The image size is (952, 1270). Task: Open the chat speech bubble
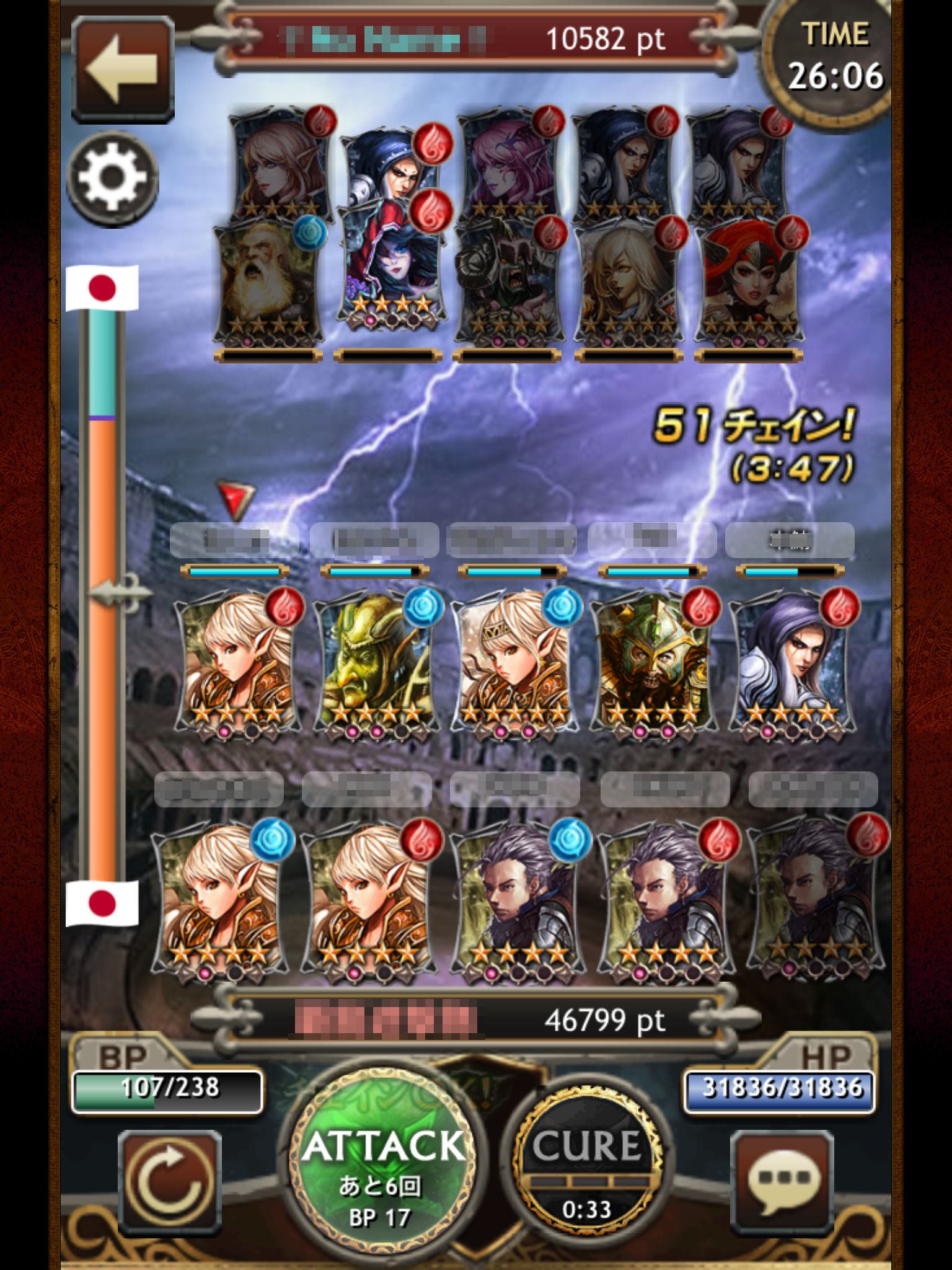[x=782, y=1183]
